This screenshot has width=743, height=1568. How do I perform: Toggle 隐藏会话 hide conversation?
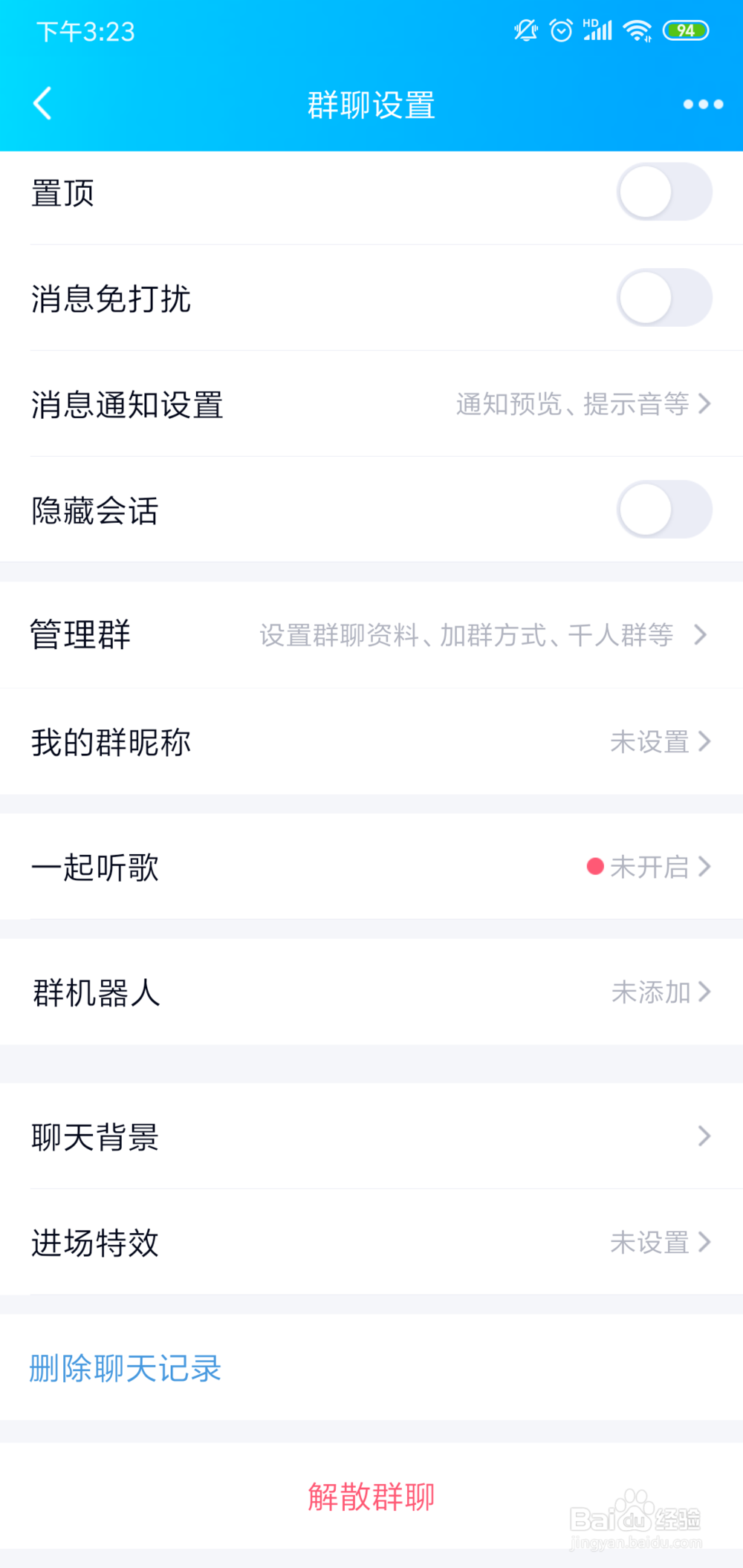[x=664, y=510]
